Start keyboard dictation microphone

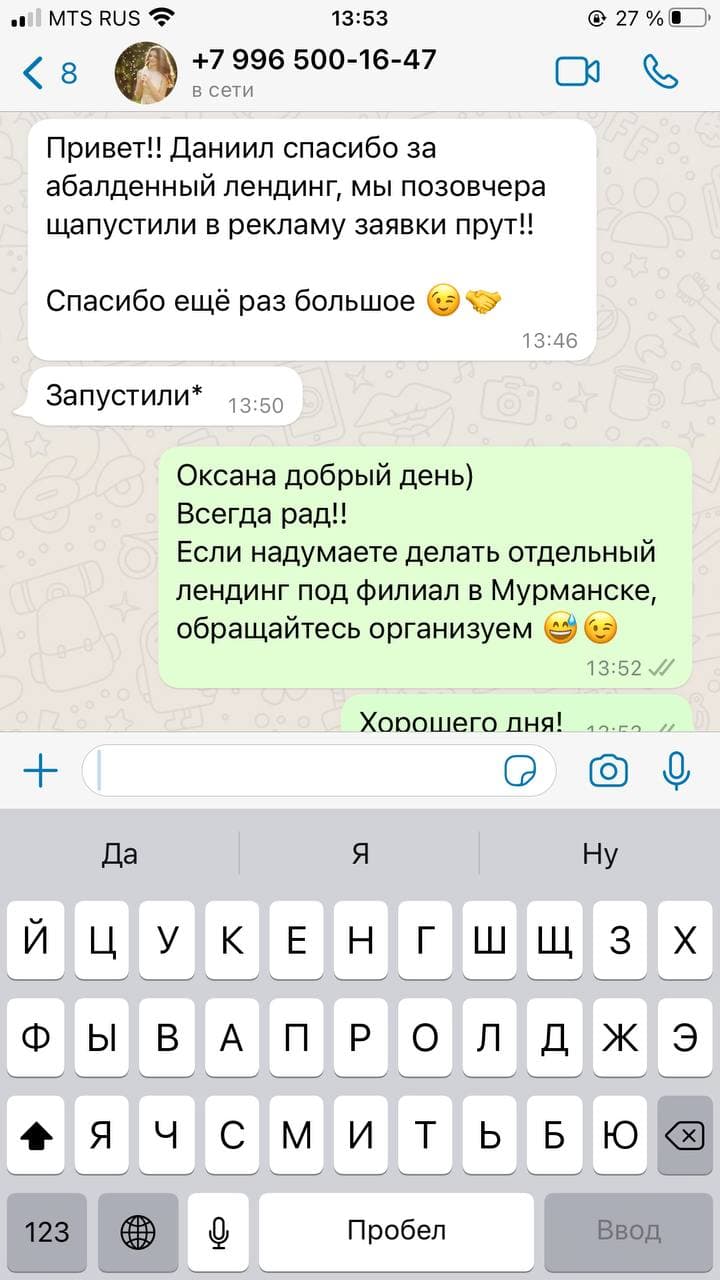[219, 1230]
